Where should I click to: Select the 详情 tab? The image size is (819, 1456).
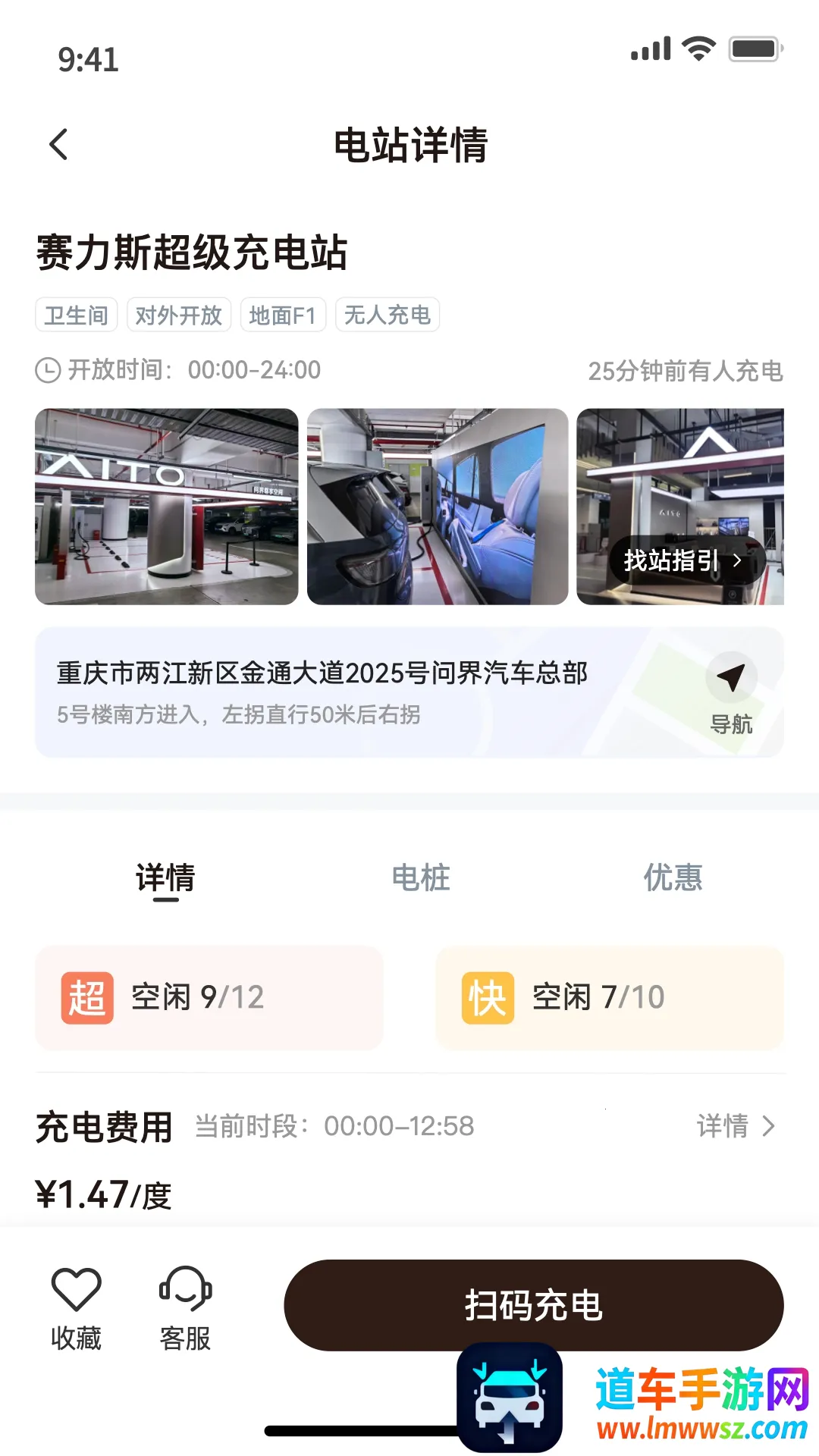click(x=165, y=878)
